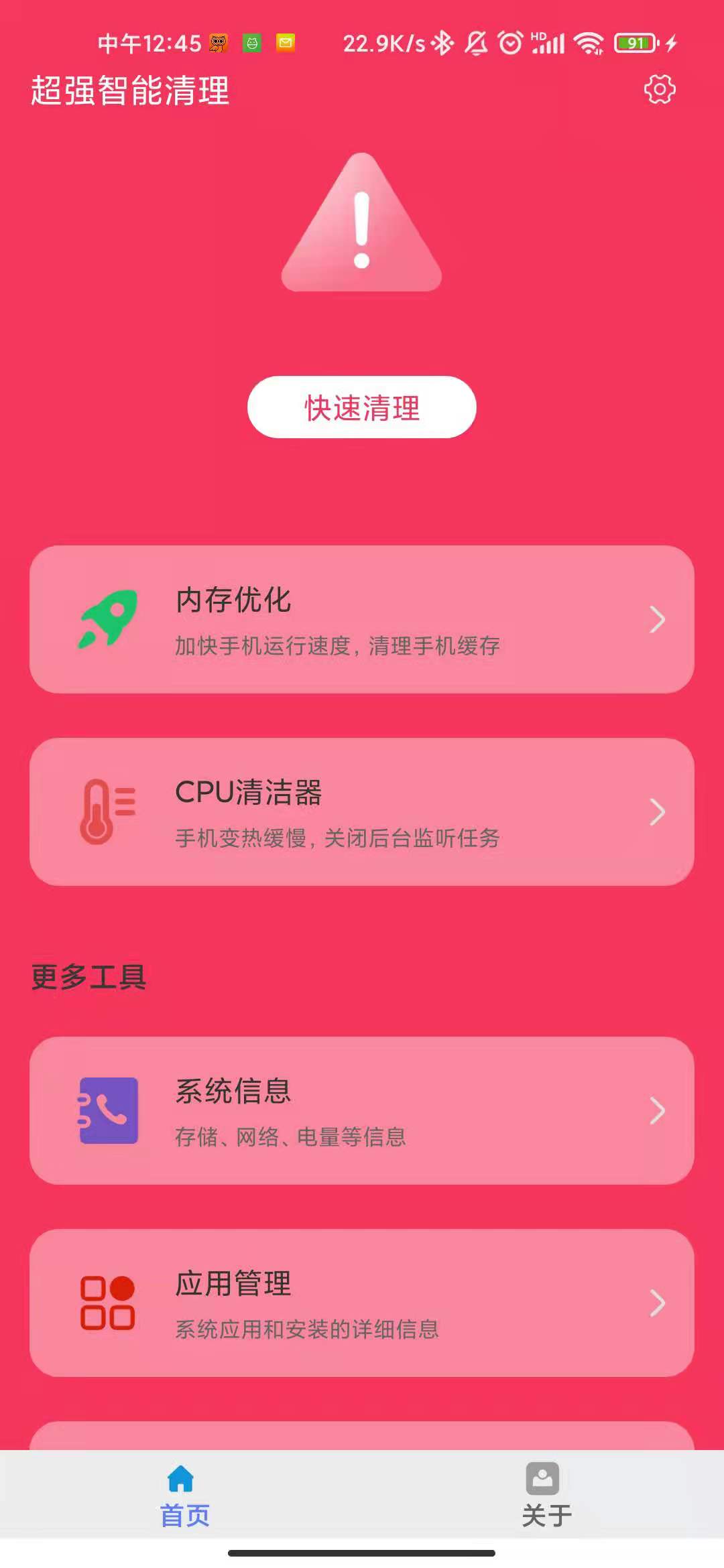This screenshot has width=724, height=1568.
Task: Open 内存优化 memory optimization
Action: click(x=362, y=619)
